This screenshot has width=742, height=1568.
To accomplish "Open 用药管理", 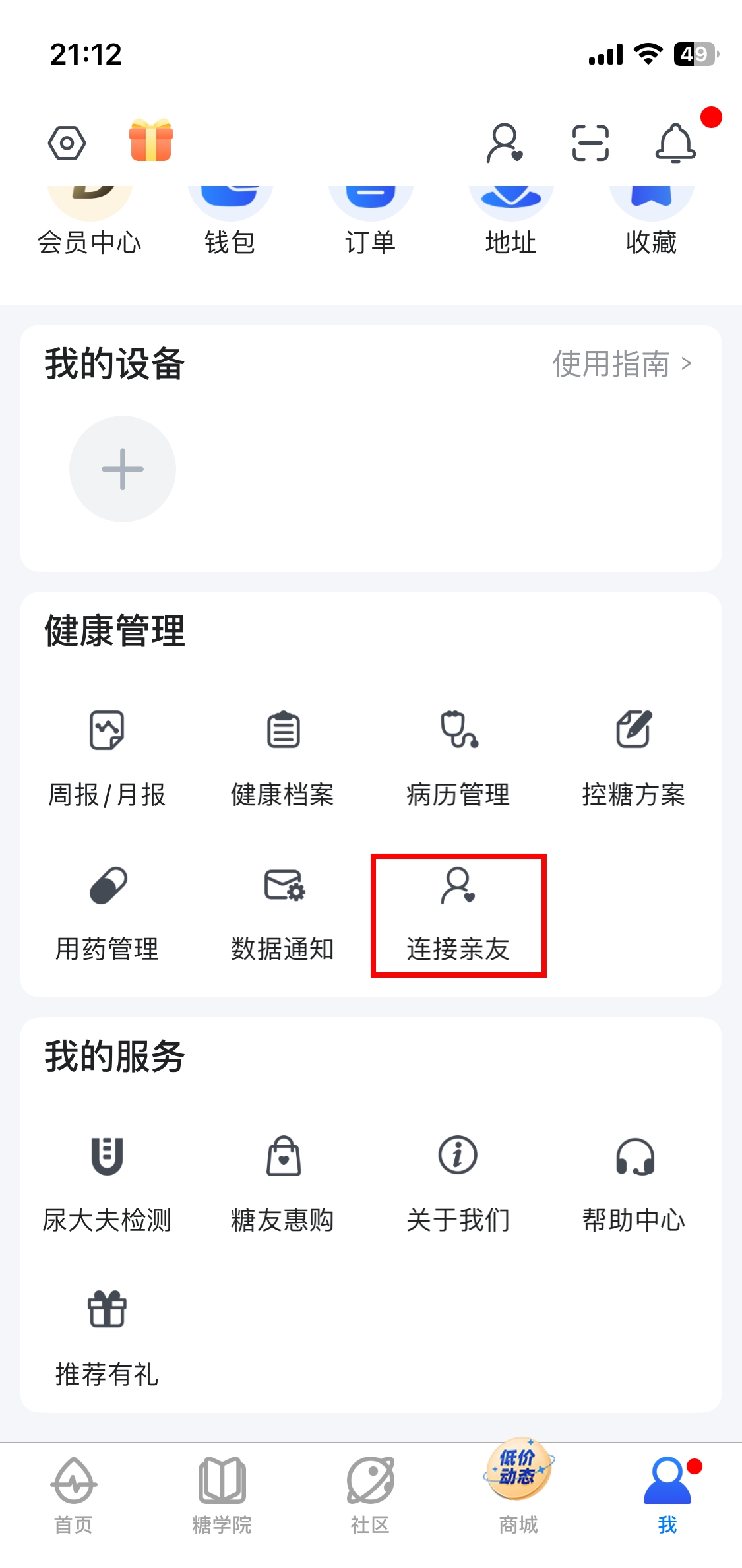I will 107,914.
